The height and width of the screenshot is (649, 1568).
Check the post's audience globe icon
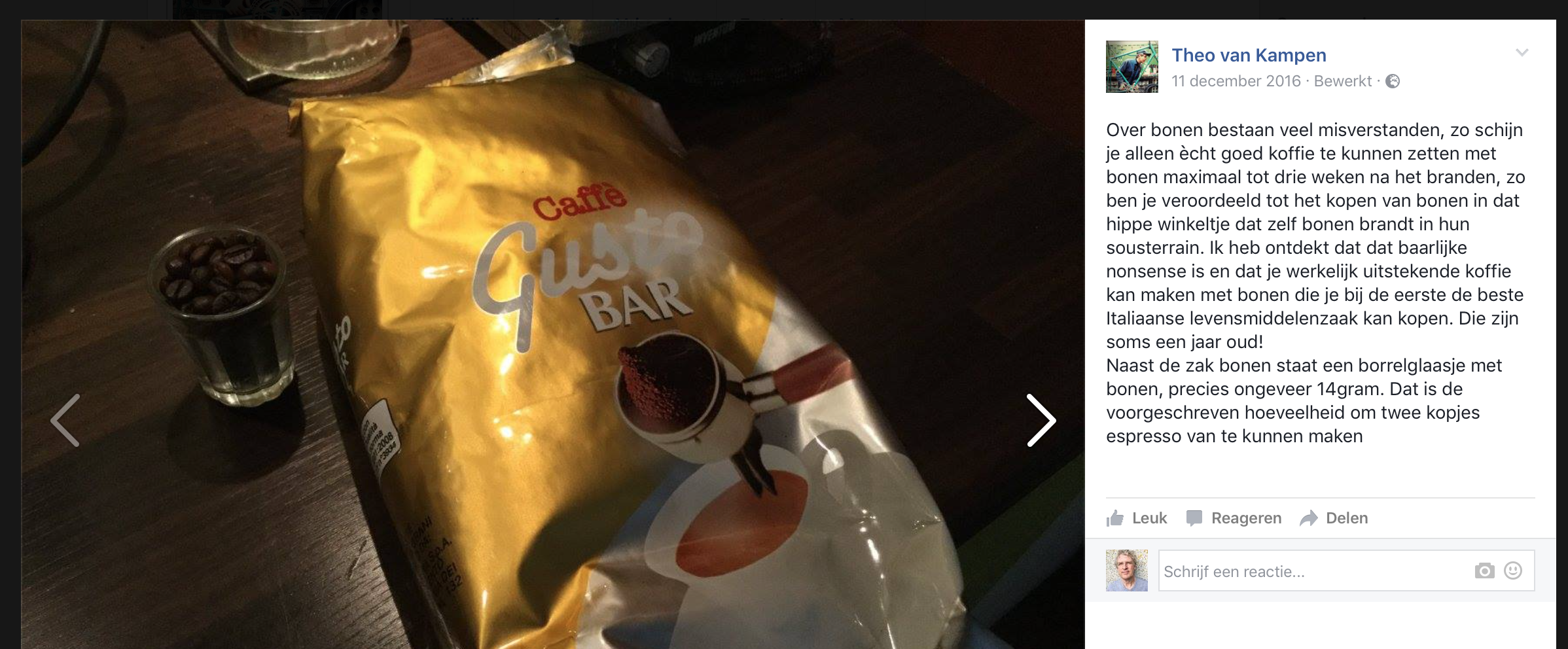[x=1393, y=81]
